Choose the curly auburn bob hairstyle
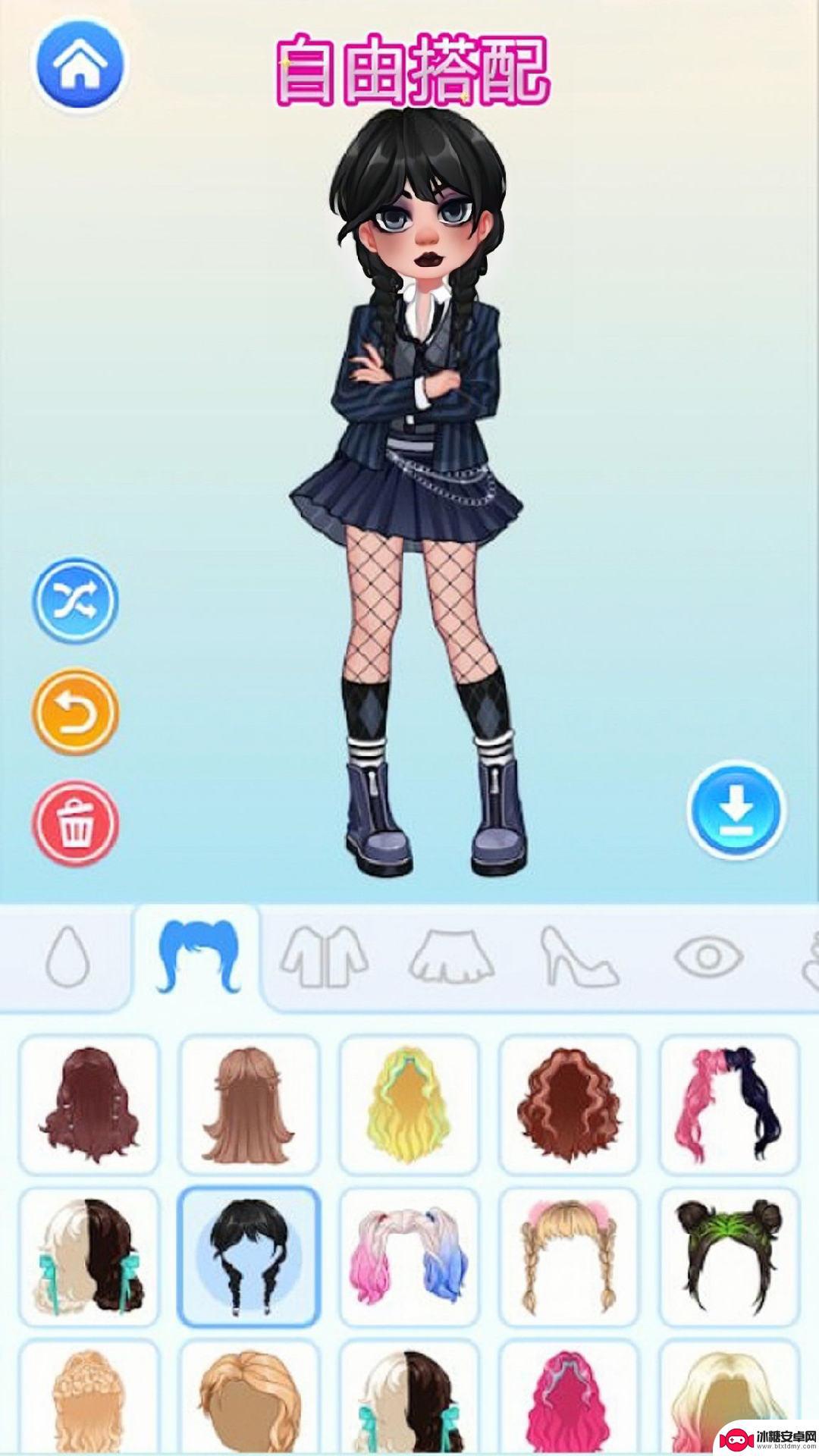This screenshot has height=1456, width=819. tap(570, 1106)
